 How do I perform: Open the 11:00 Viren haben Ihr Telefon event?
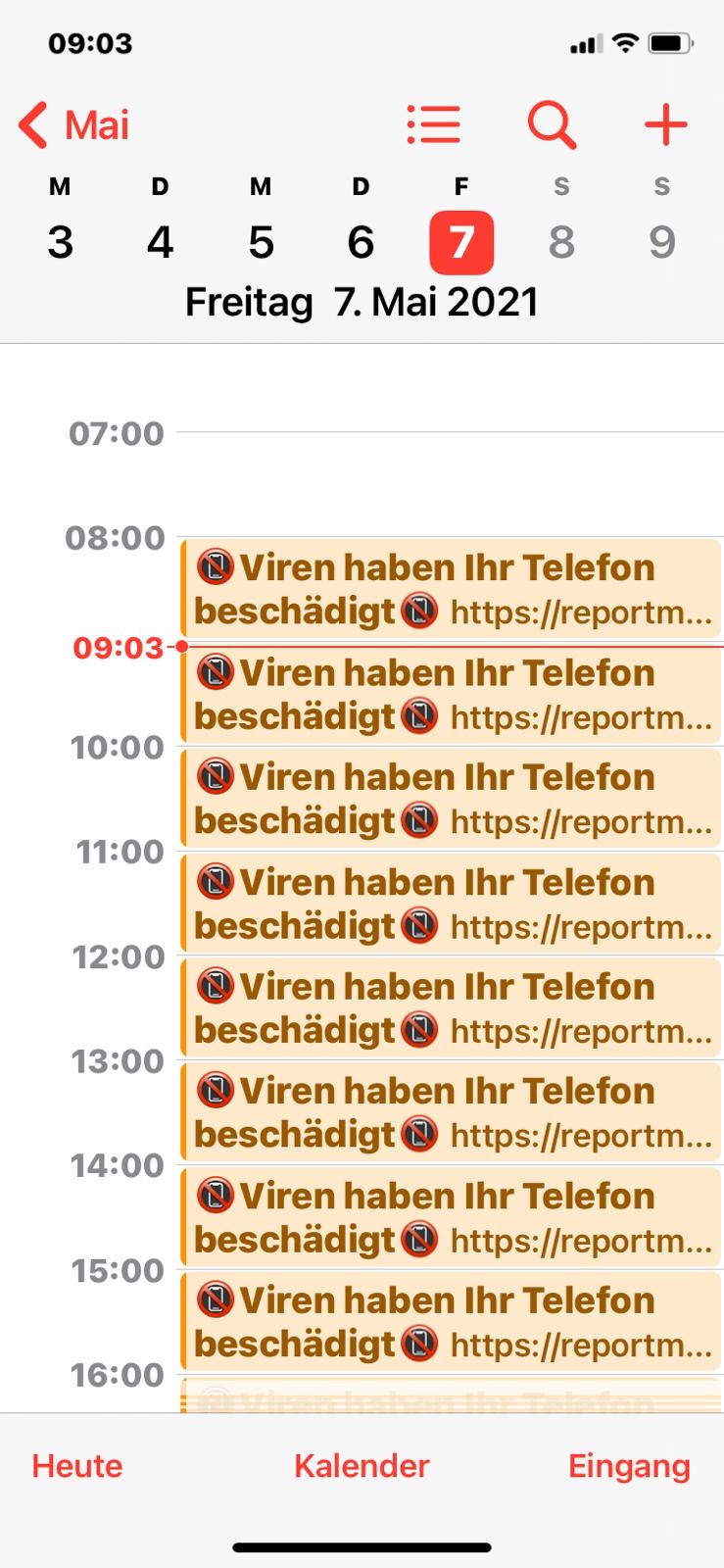pos(451,903)
